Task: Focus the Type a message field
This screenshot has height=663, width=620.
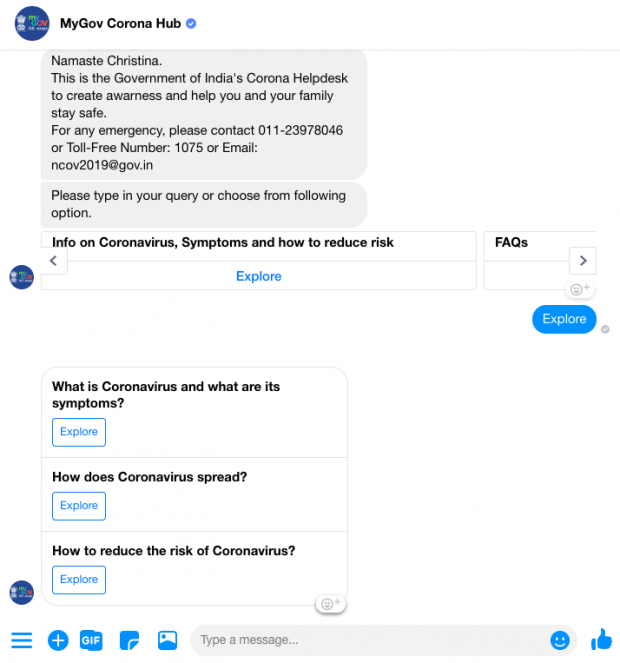Action: (x=370, y=640)
